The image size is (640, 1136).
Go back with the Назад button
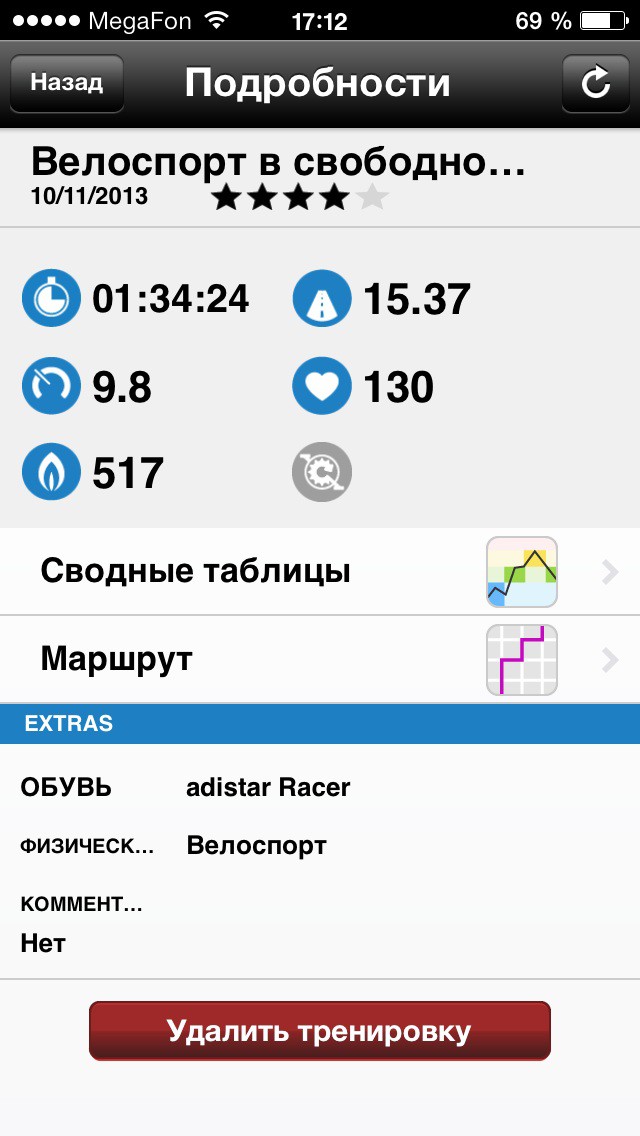(x=67, y=83)
